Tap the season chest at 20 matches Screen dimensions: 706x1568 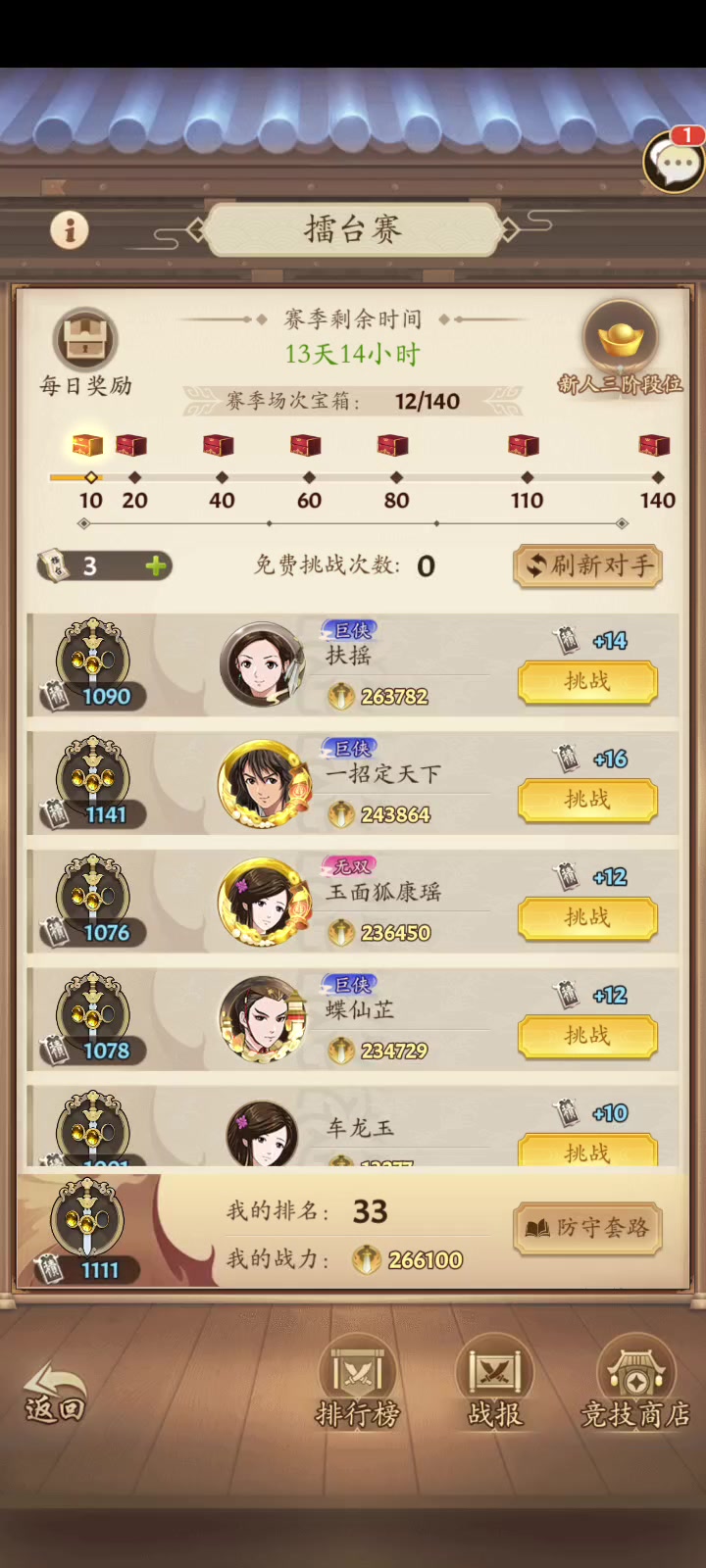point(131,446)
